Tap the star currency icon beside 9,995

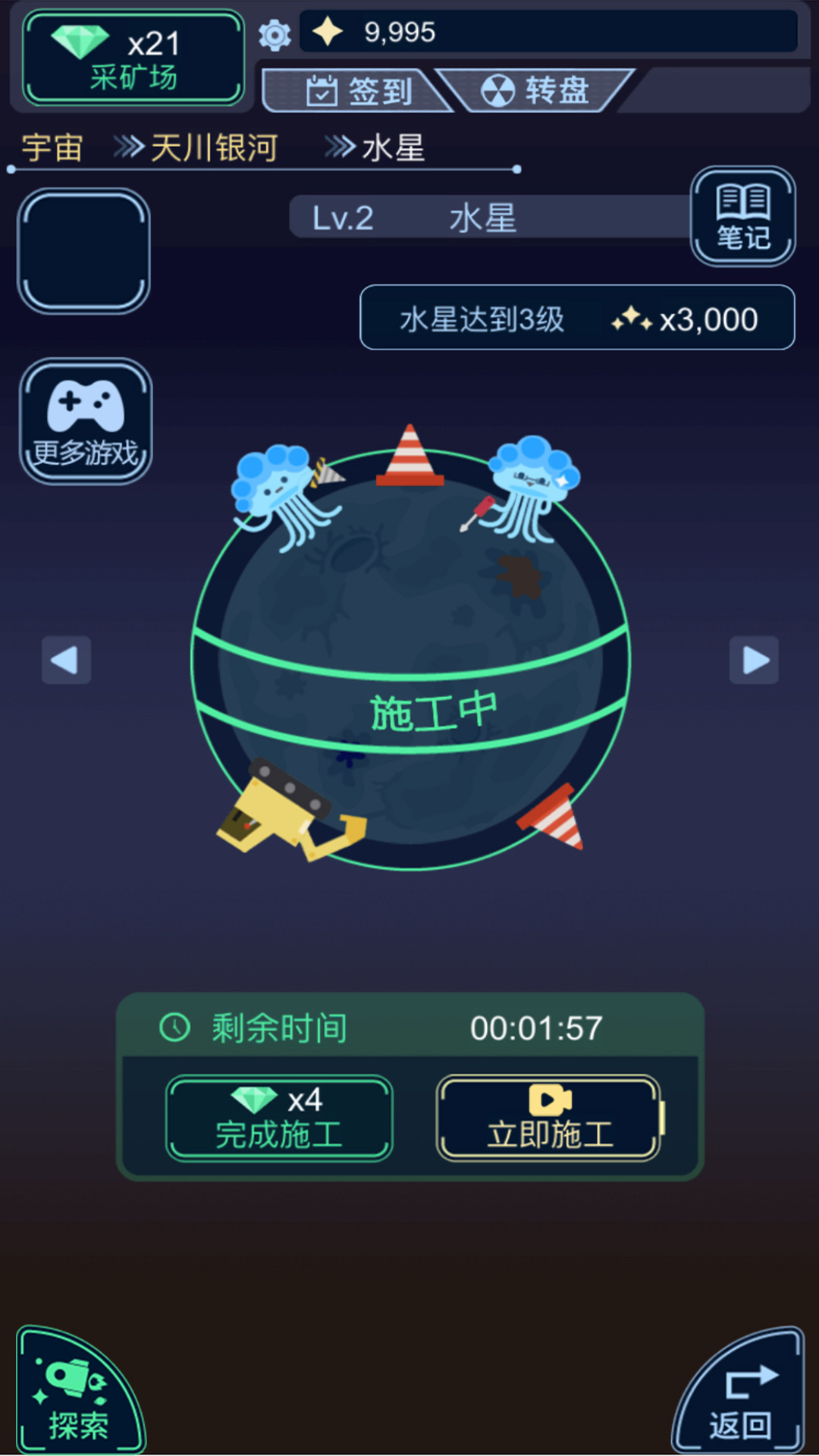click(x=328, y=32)
